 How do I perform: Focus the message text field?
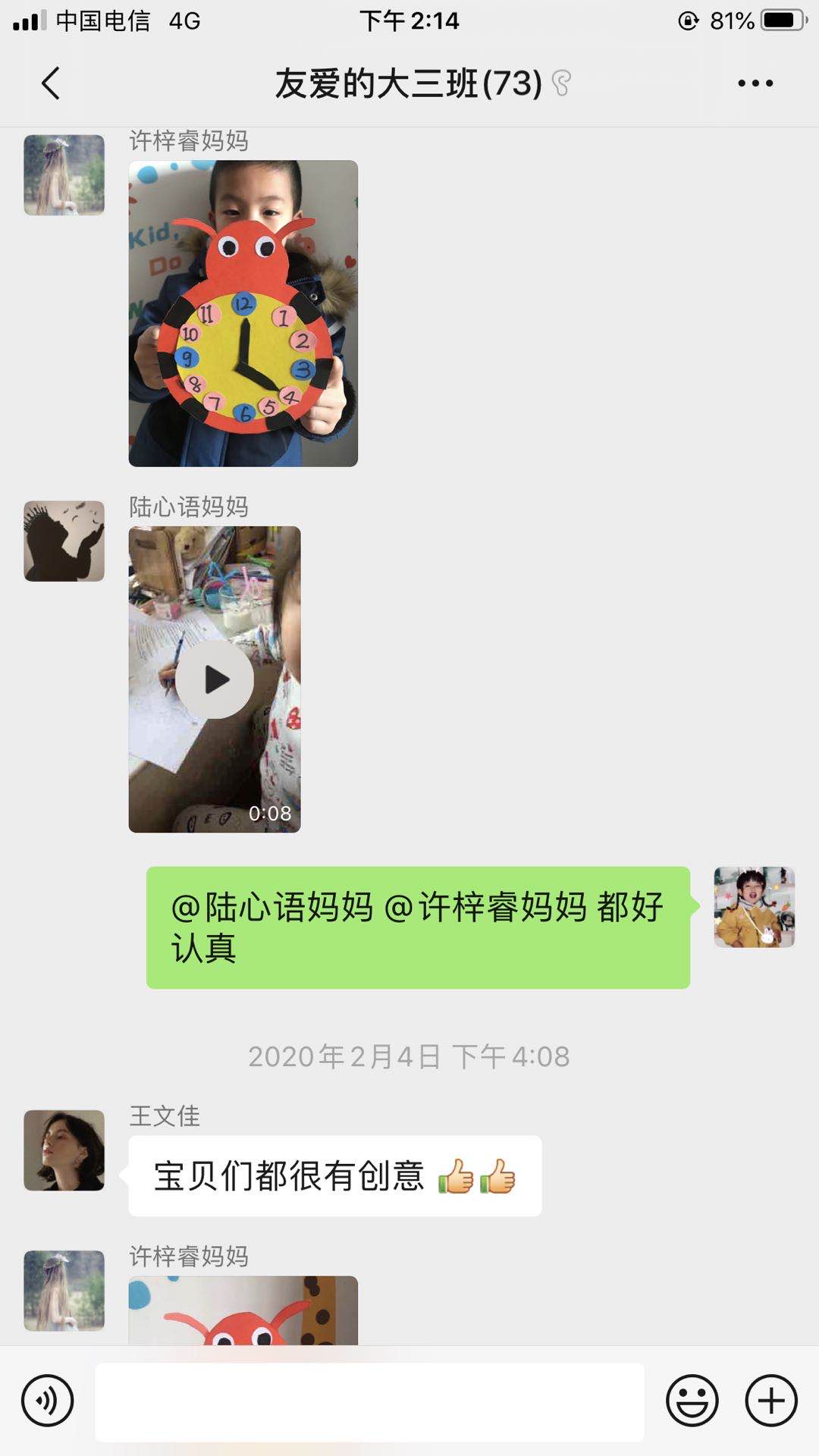pos(369,1402)
